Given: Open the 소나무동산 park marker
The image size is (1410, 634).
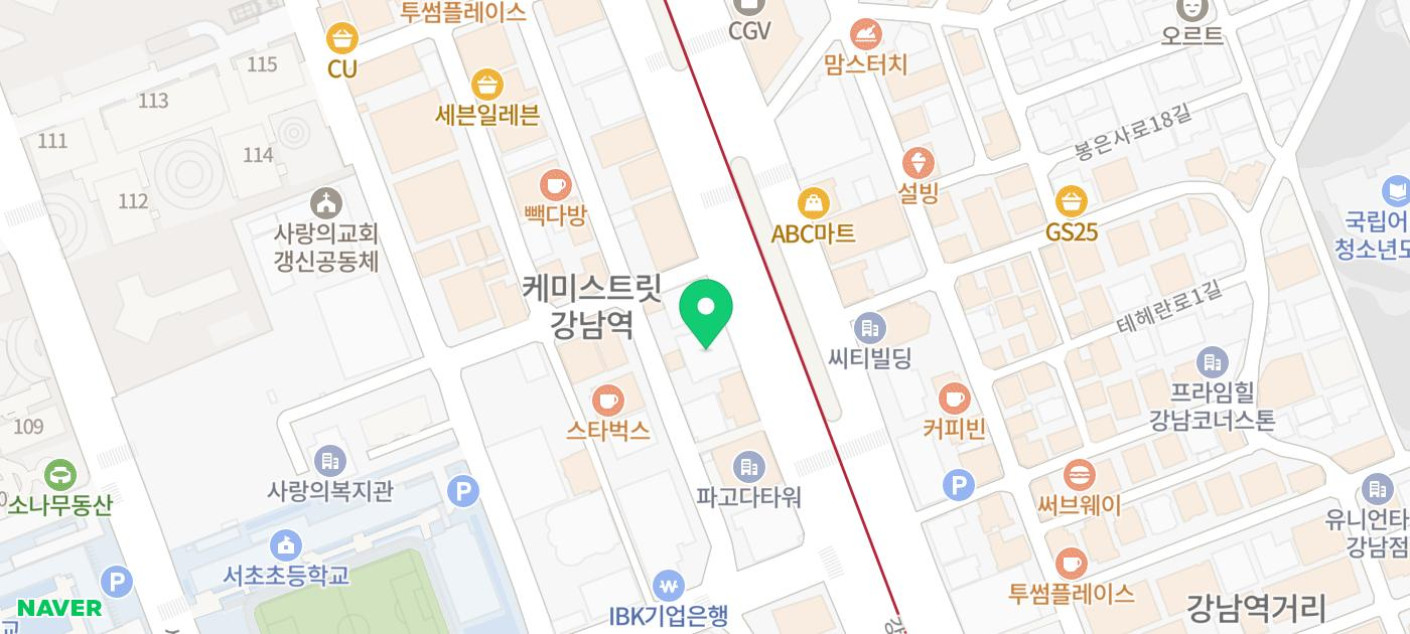Looking at the screenshot, I should coord(60,475).
